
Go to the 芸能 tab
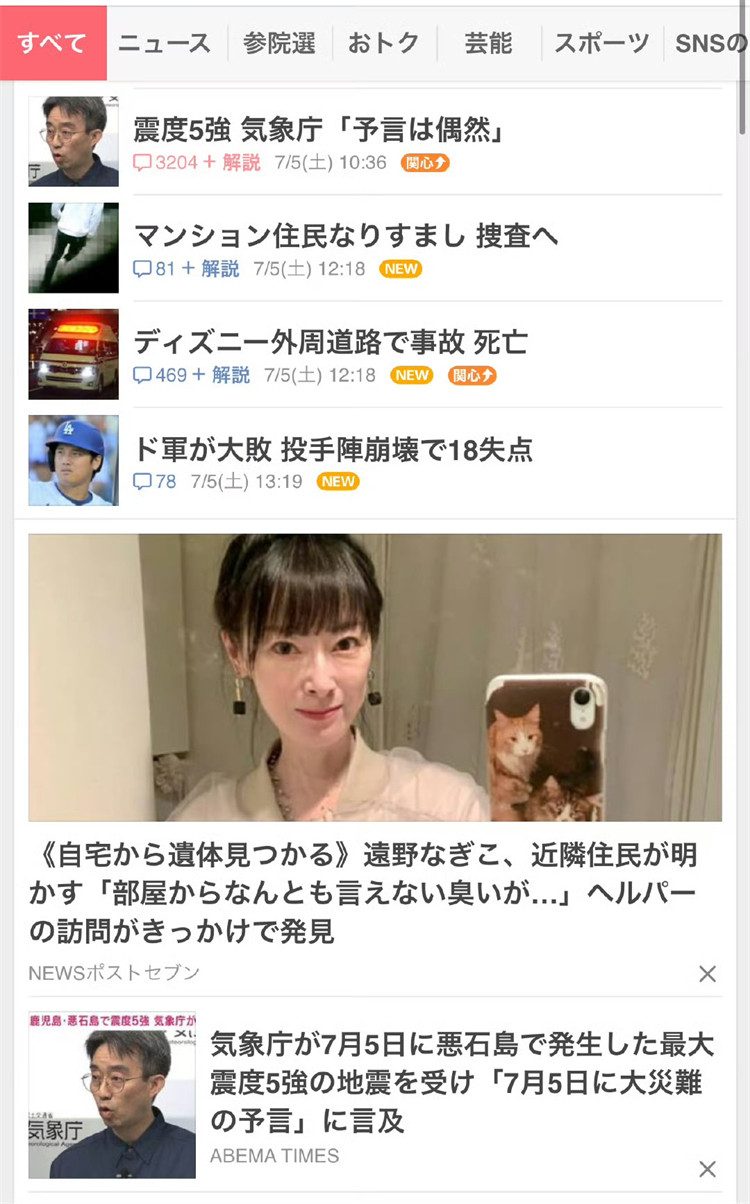(488, 43)
